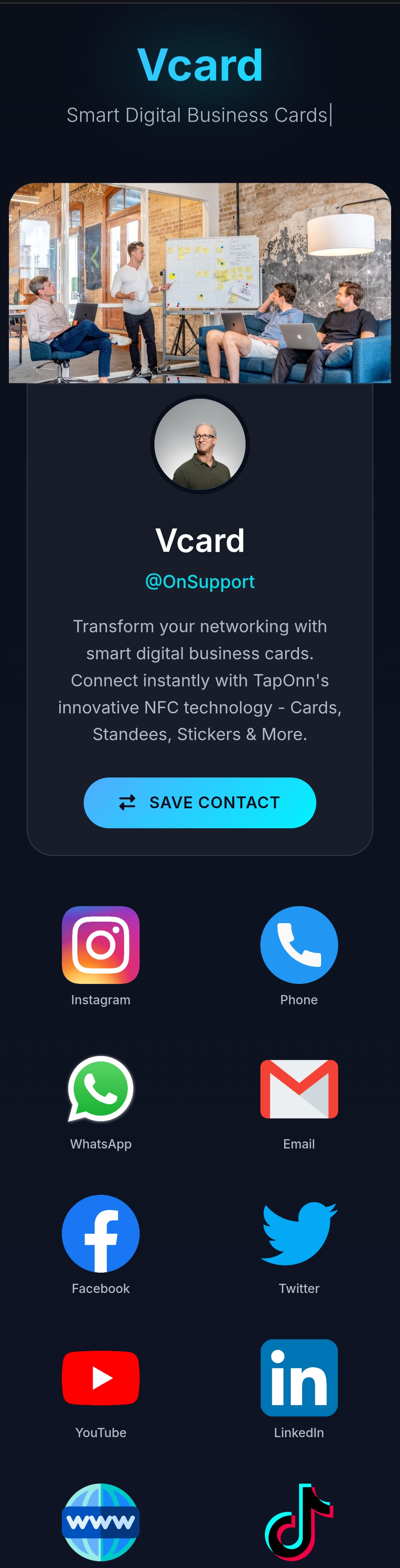400x1568 pixels.
Task: Open the Email link
Action: (299, 1089)
